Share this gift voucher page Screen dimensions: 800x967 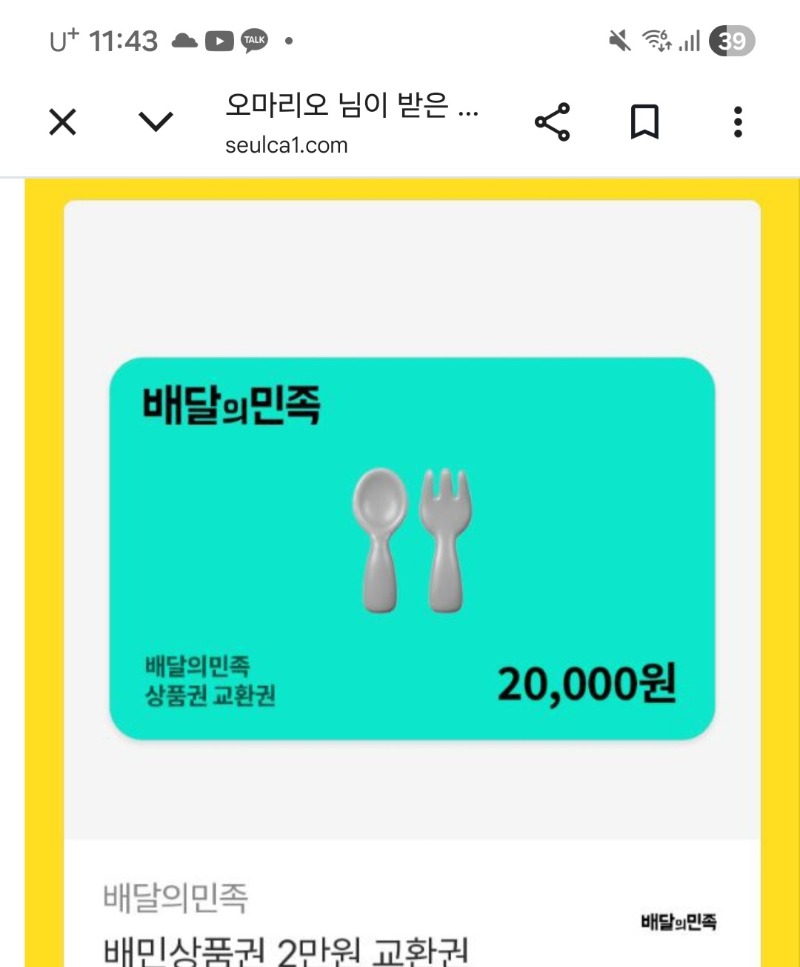(552, 123)
